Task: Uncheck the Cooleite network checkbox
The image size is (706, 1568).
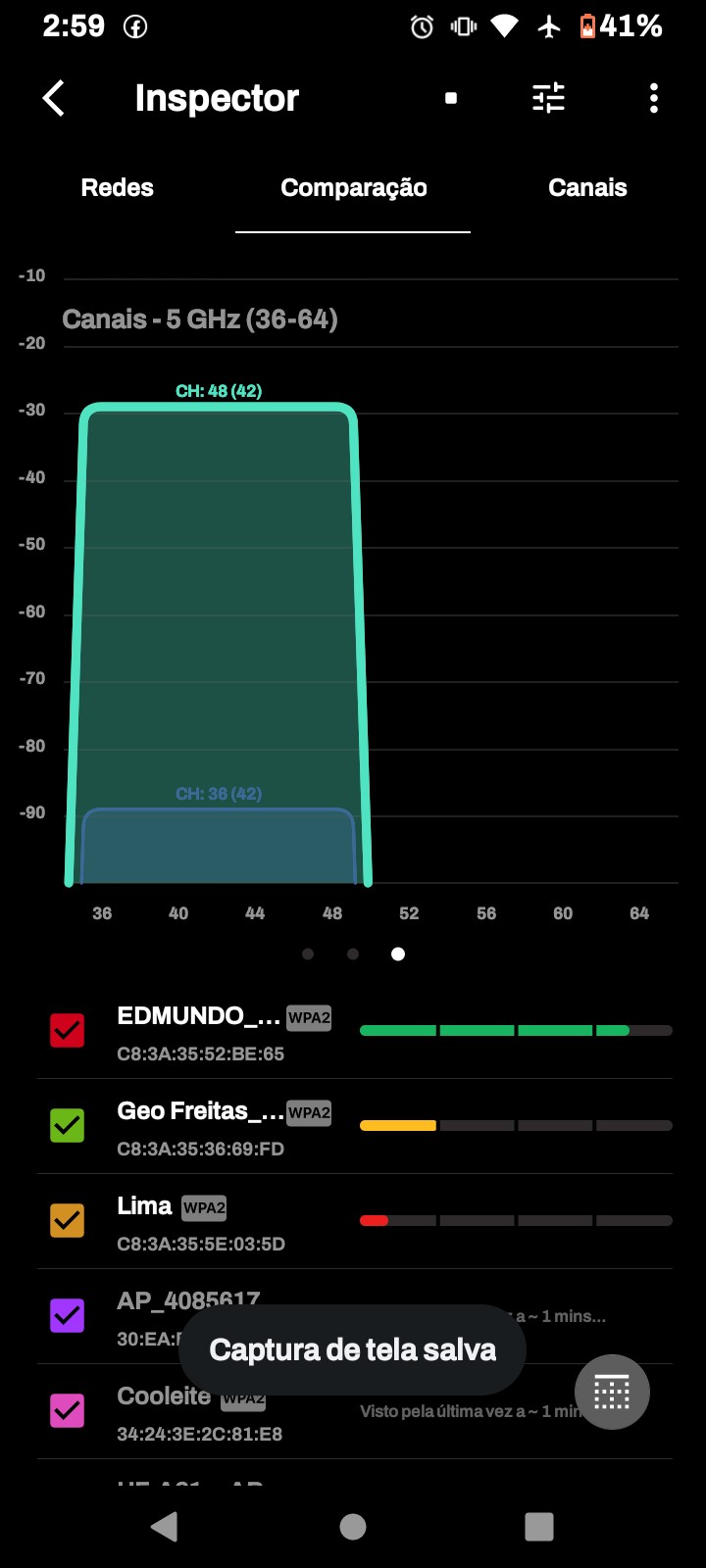Action: pos(68,1410)
